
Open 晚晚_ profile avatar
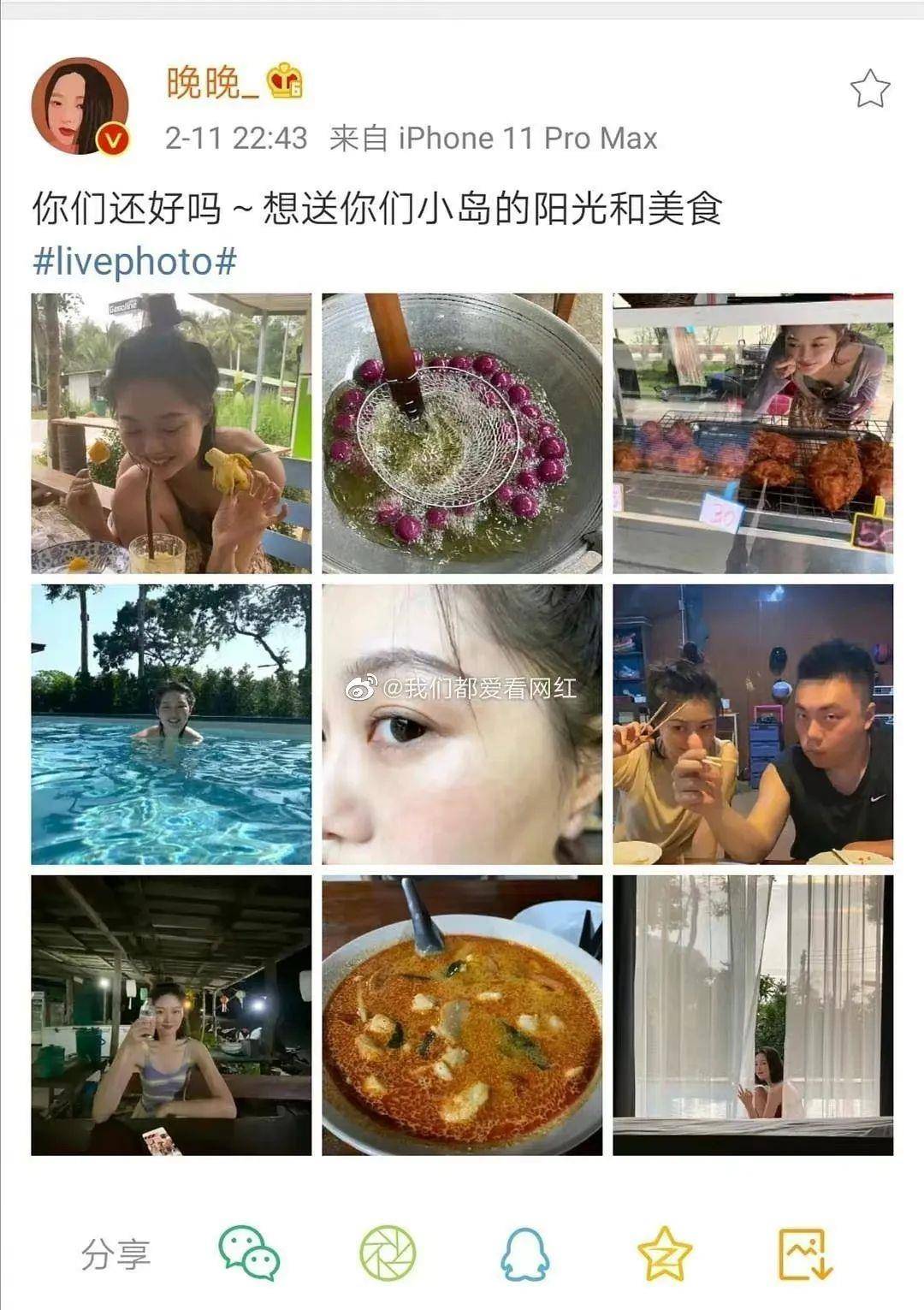(x=80, y=106)
